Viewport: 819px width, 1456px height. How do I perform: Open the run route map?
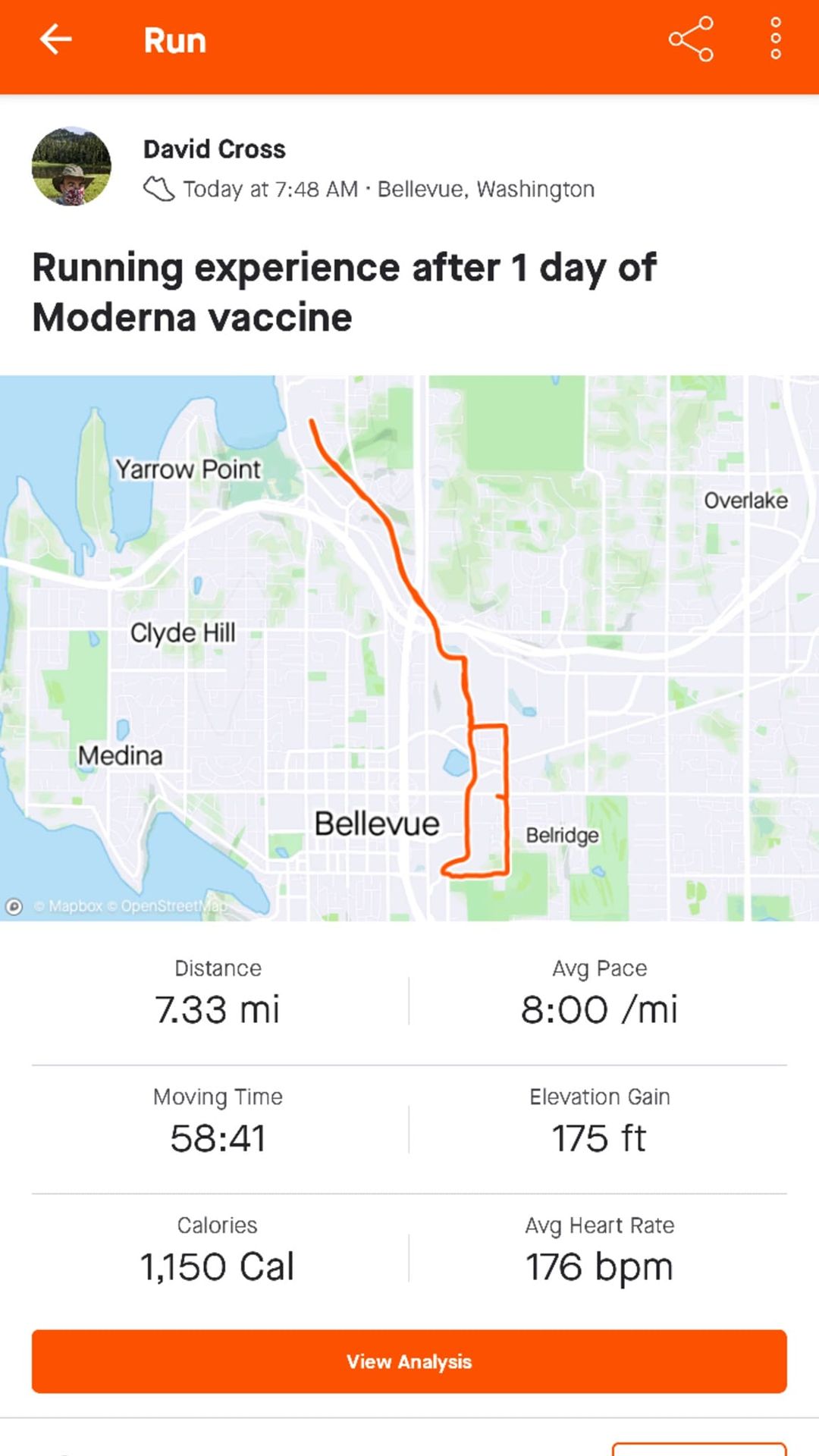click(409, 648)
